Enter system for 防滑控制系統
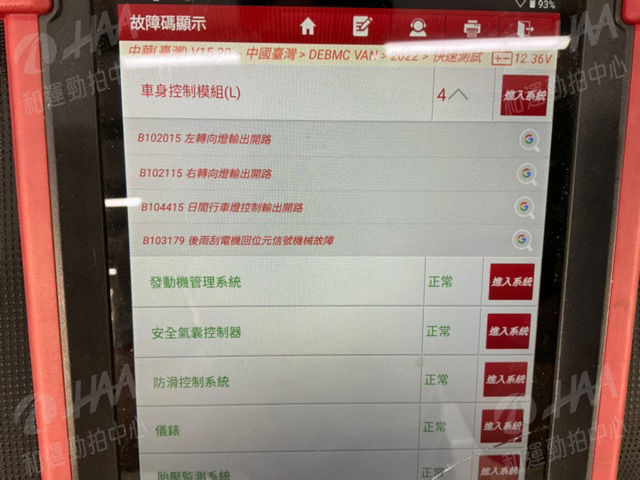The image size is (640, 480). (x=505, y=380)
